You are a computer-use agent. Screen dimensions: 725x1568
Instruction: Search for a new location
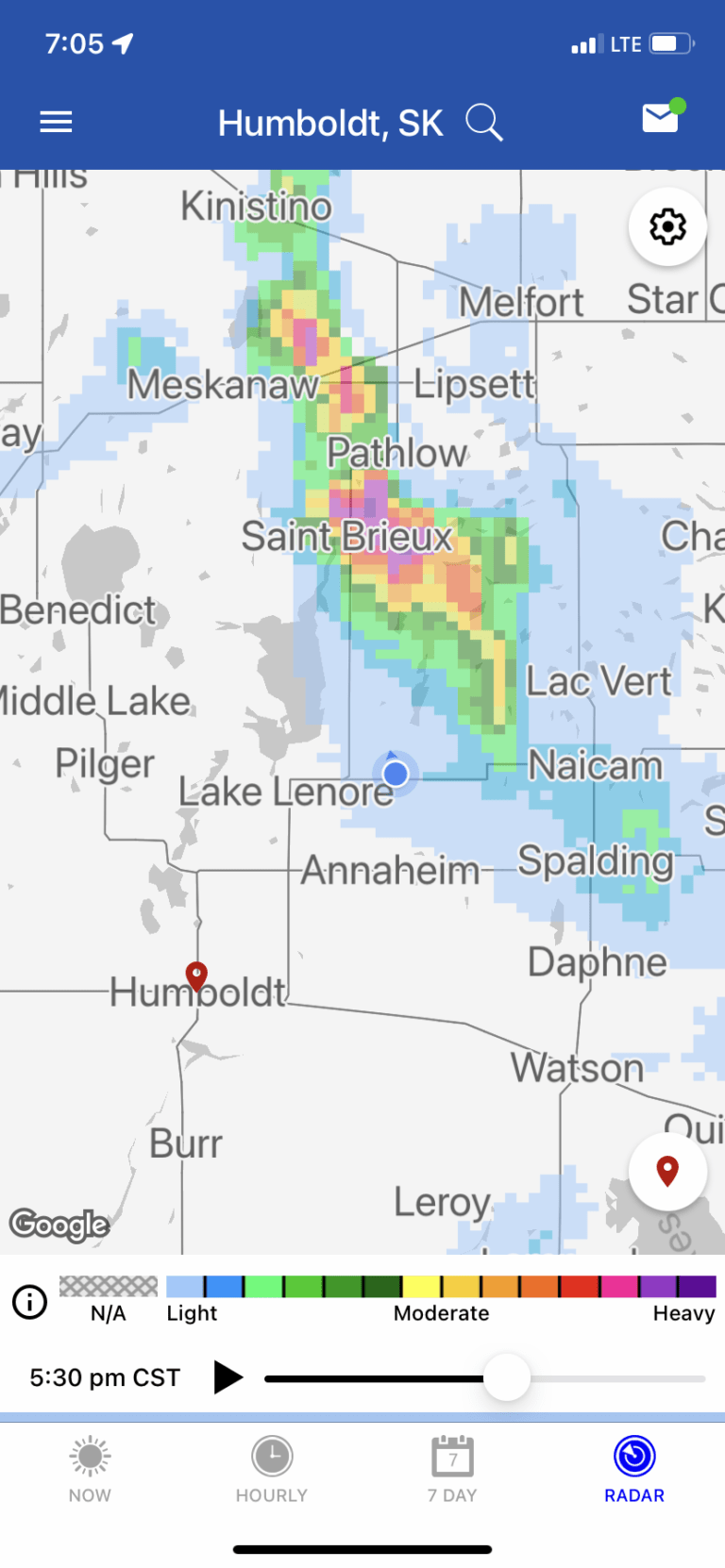(484, 123)
